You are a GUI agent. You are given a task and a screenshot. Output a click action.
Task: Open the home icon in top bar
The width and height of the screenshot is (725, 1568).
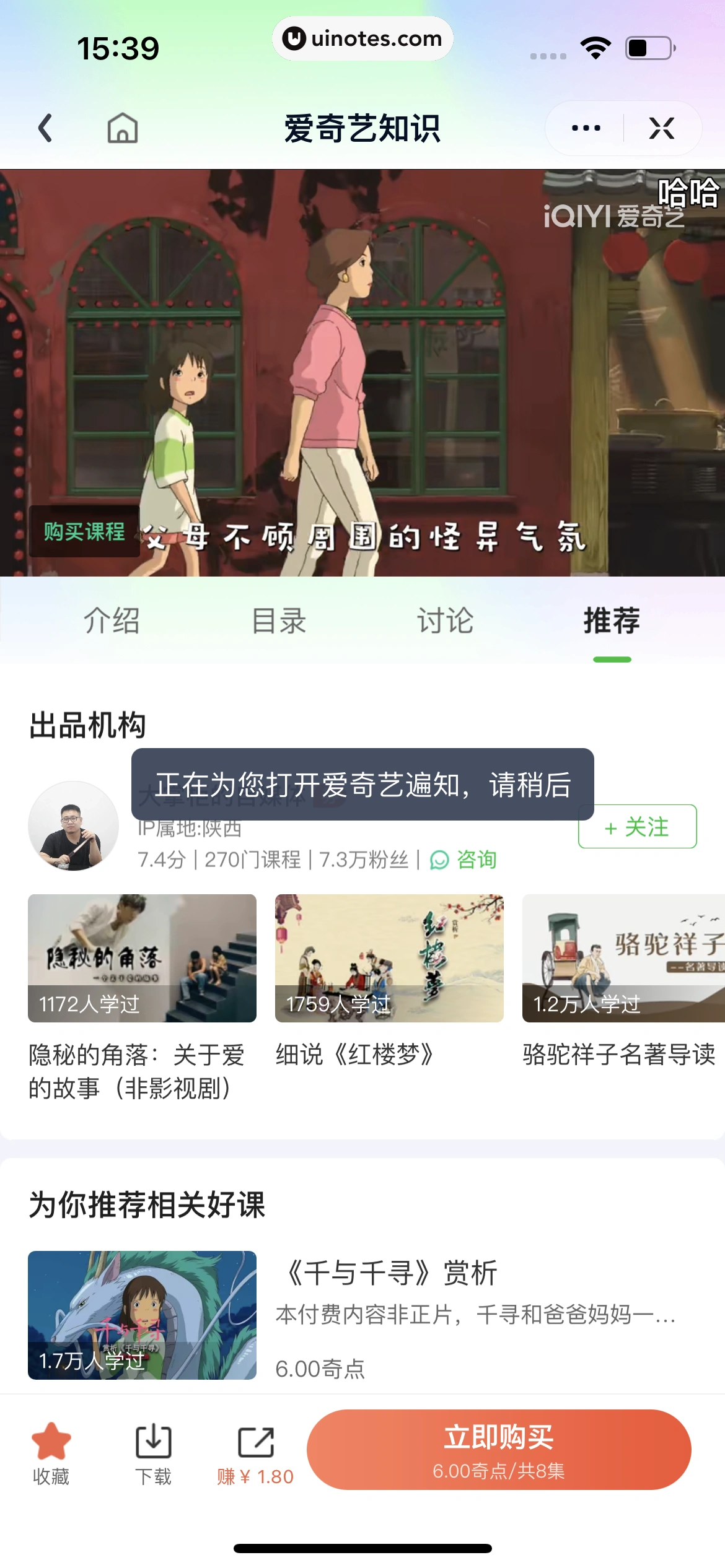pos(123,128)
